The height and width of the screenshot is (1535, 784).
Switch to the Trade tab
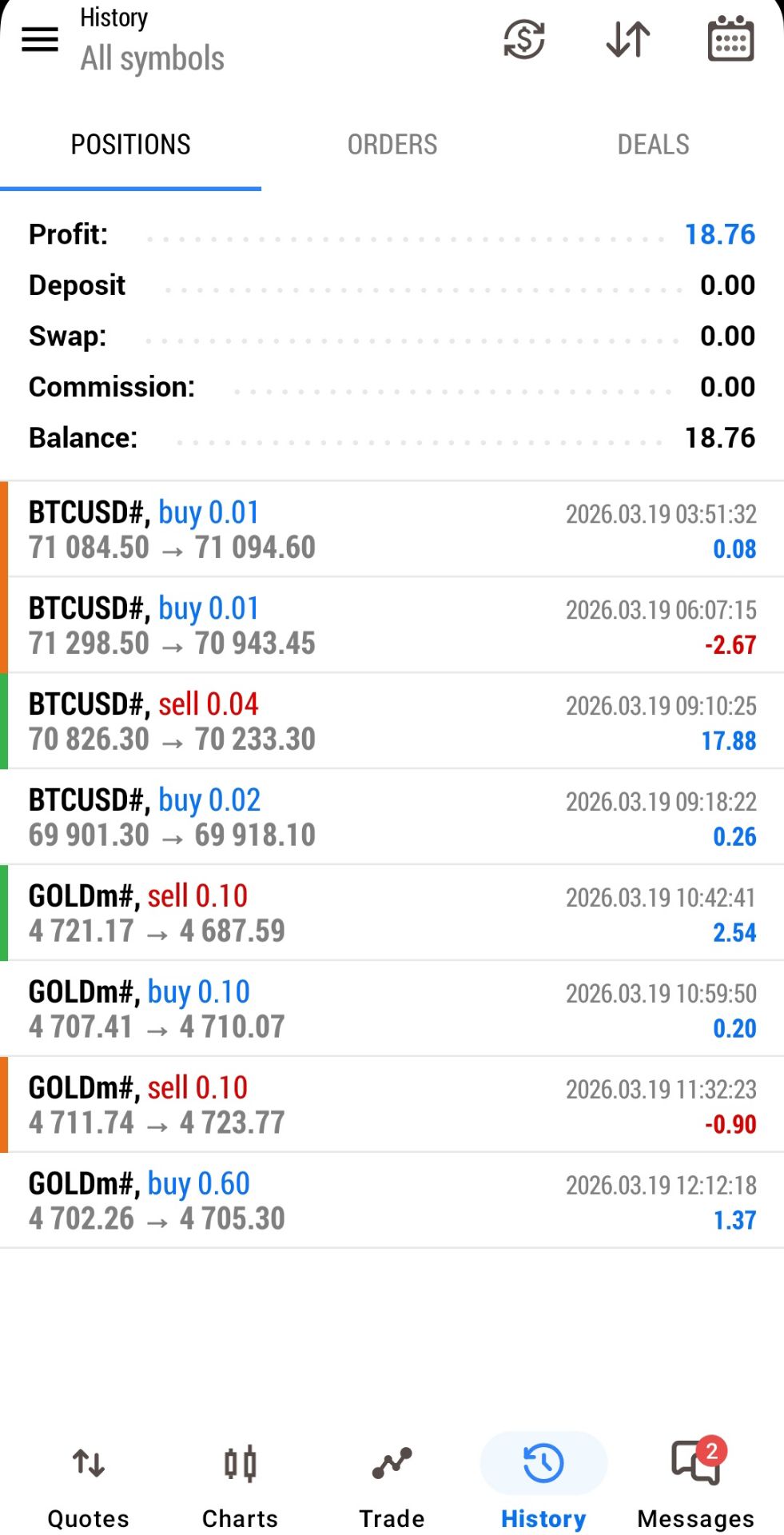point(392,1483)
